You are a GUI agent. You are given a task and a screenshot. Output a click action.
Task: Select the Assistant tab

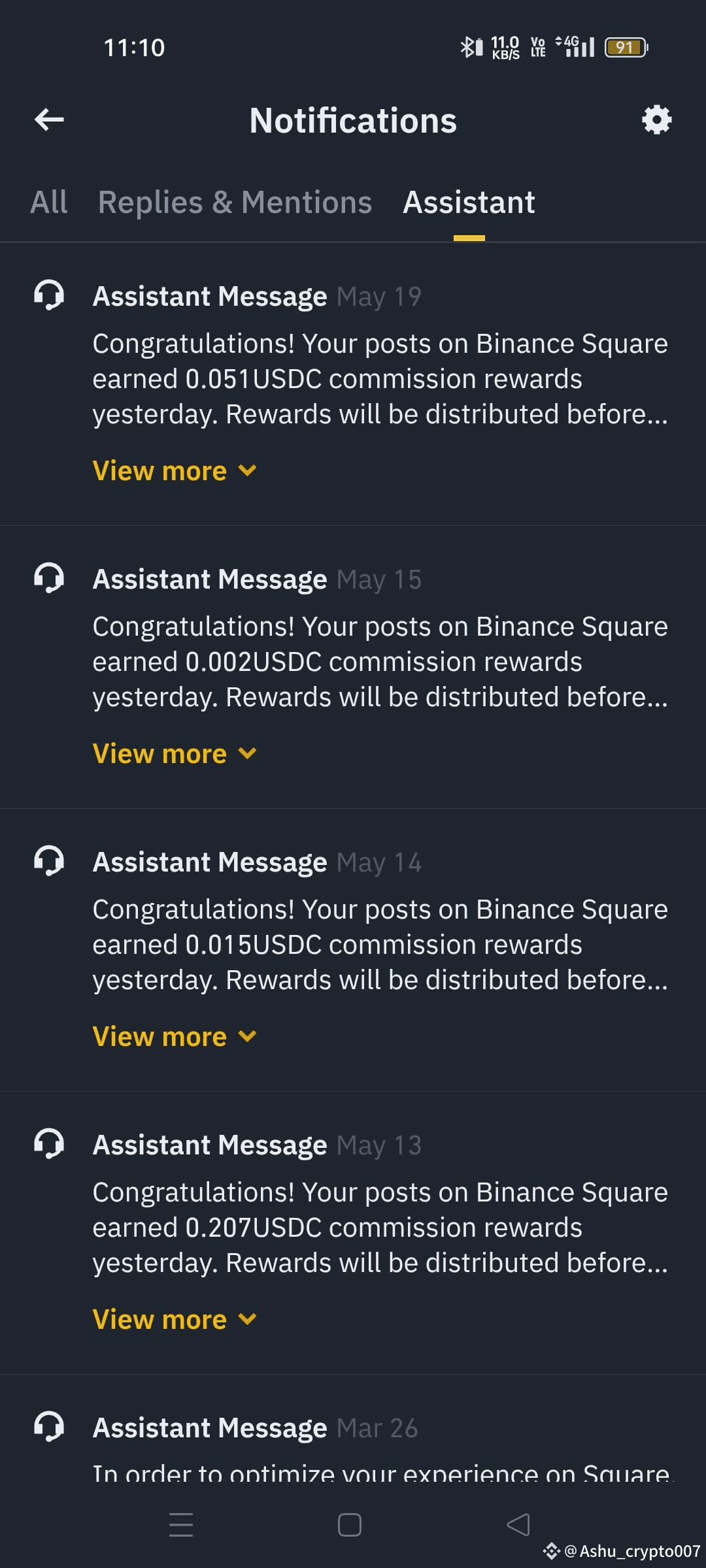coord(469,202)
